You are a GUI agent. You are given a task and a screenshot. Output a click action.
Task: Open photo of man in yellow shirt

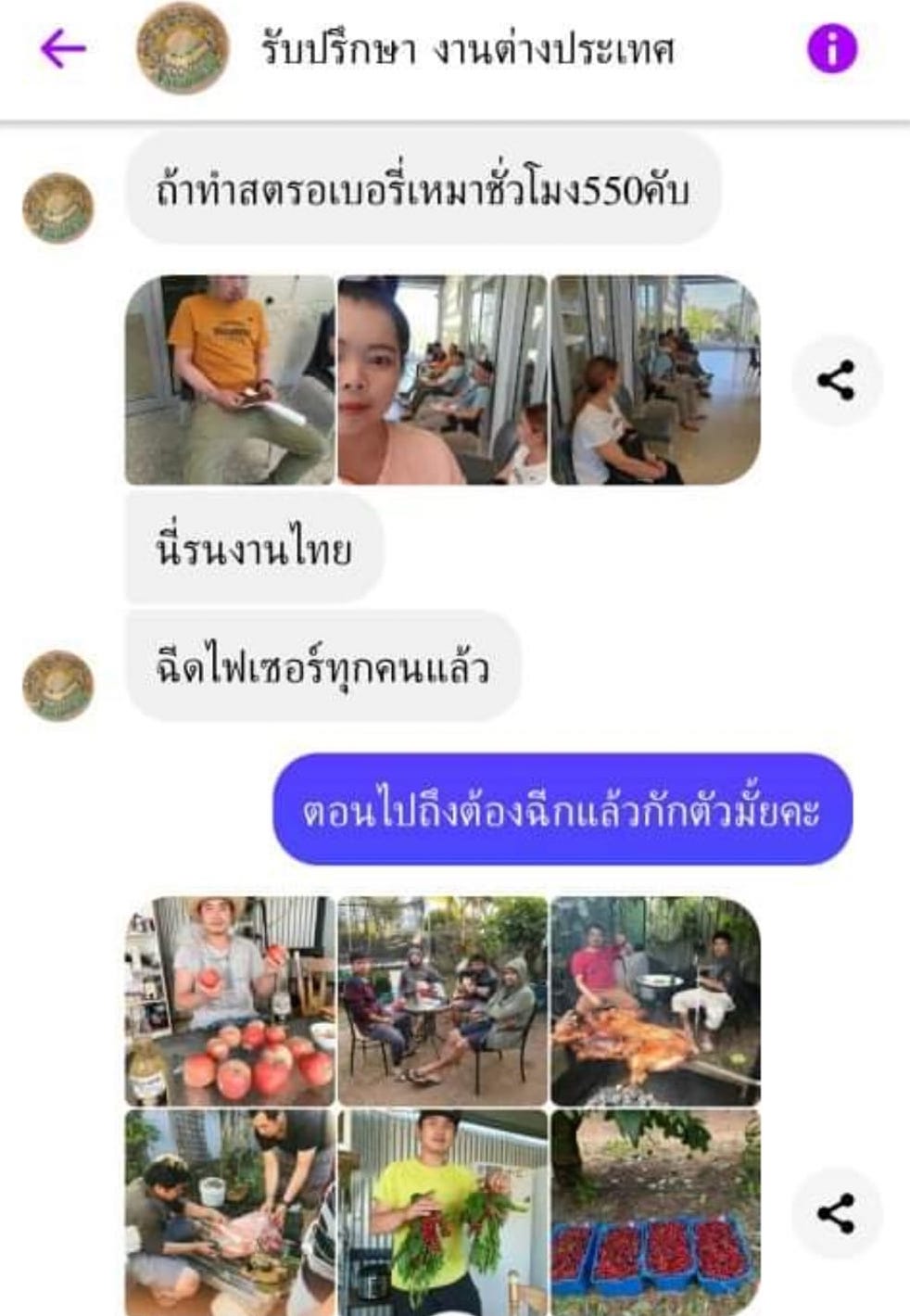coord(442,1212)
